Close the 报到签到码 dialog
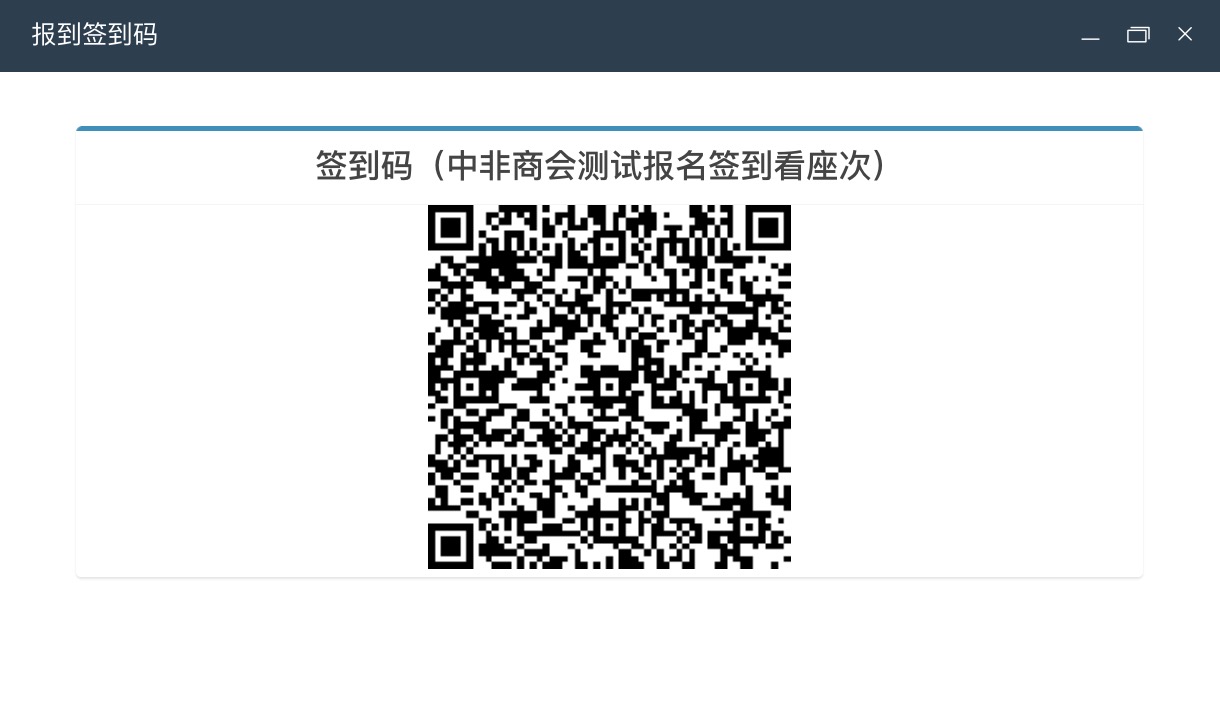The width and height of the screenshot is (1220, 702). 1185,34
